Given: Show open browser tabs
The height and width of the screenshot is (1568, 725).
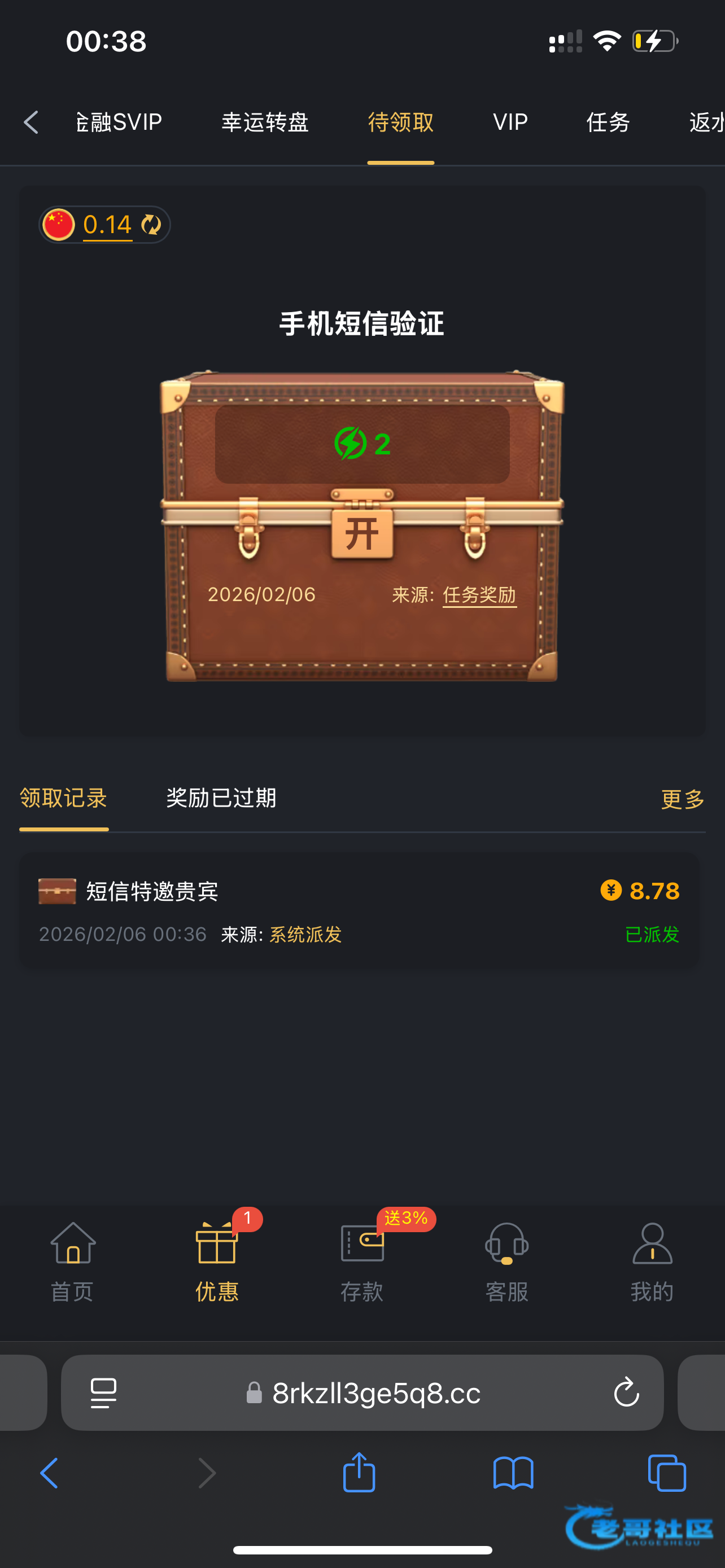Looking at the screenshot, I should [667, 1473].
